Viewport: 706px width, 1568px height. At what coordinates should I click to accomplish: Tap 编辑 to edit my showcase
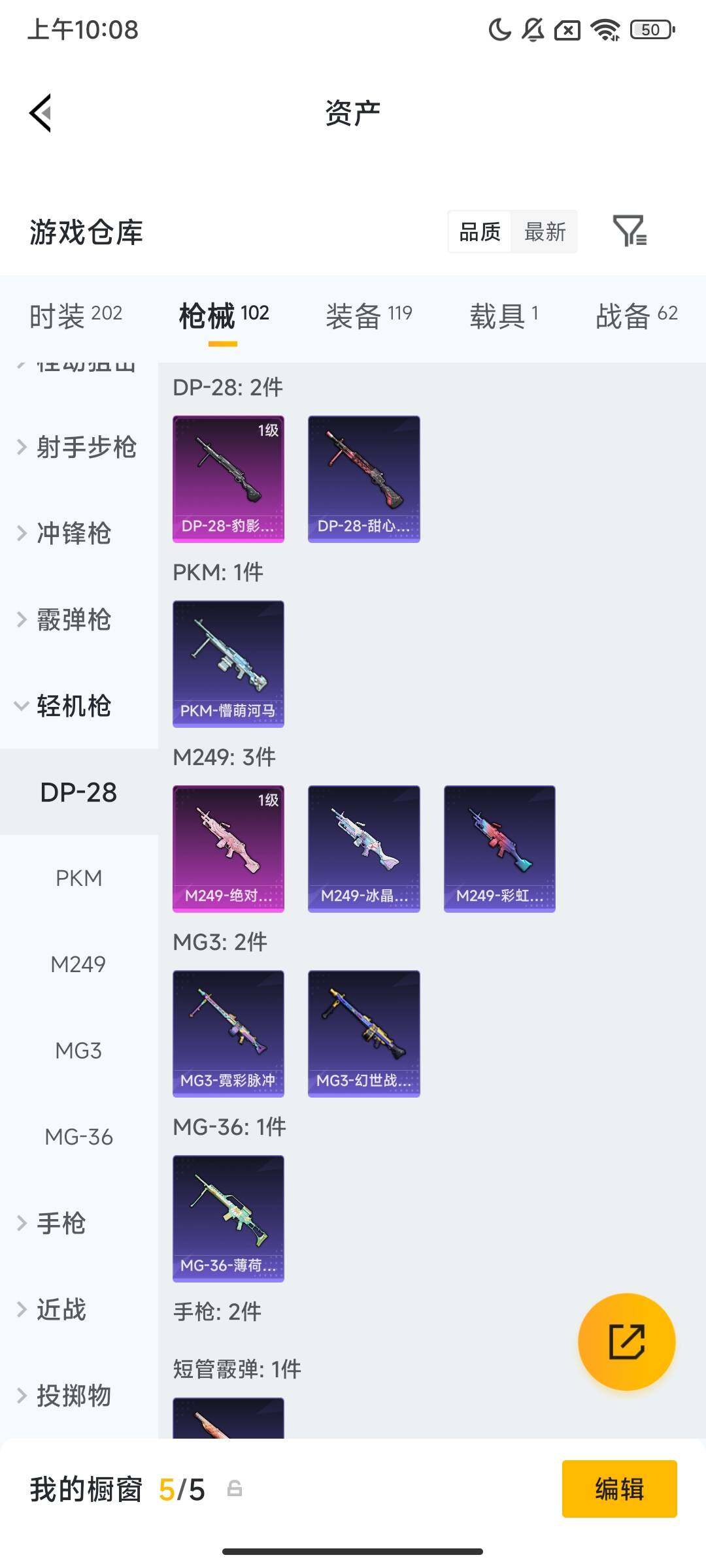pyautogui.click(x=619, y=1489)
